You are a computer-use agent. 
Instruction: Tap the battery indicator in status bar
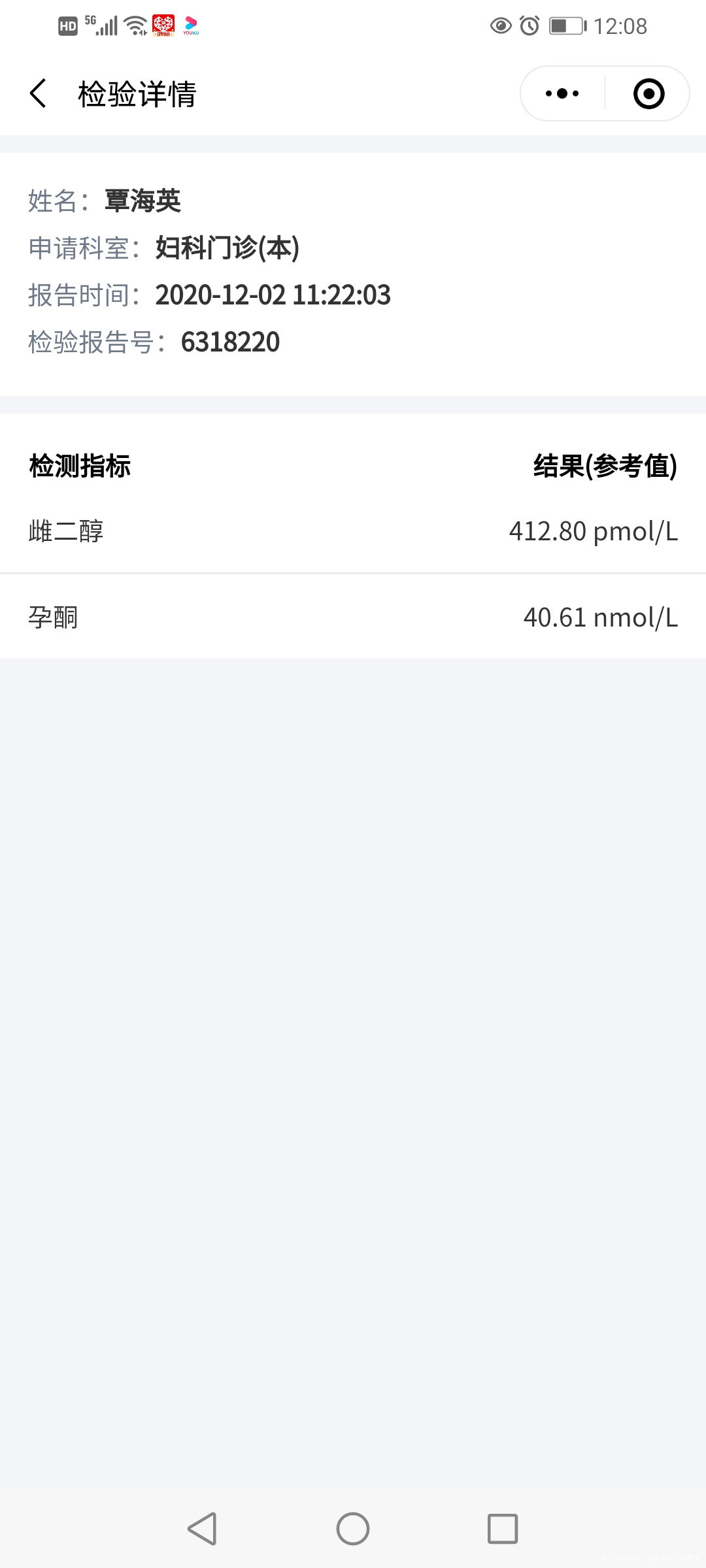tap(563, 25)
